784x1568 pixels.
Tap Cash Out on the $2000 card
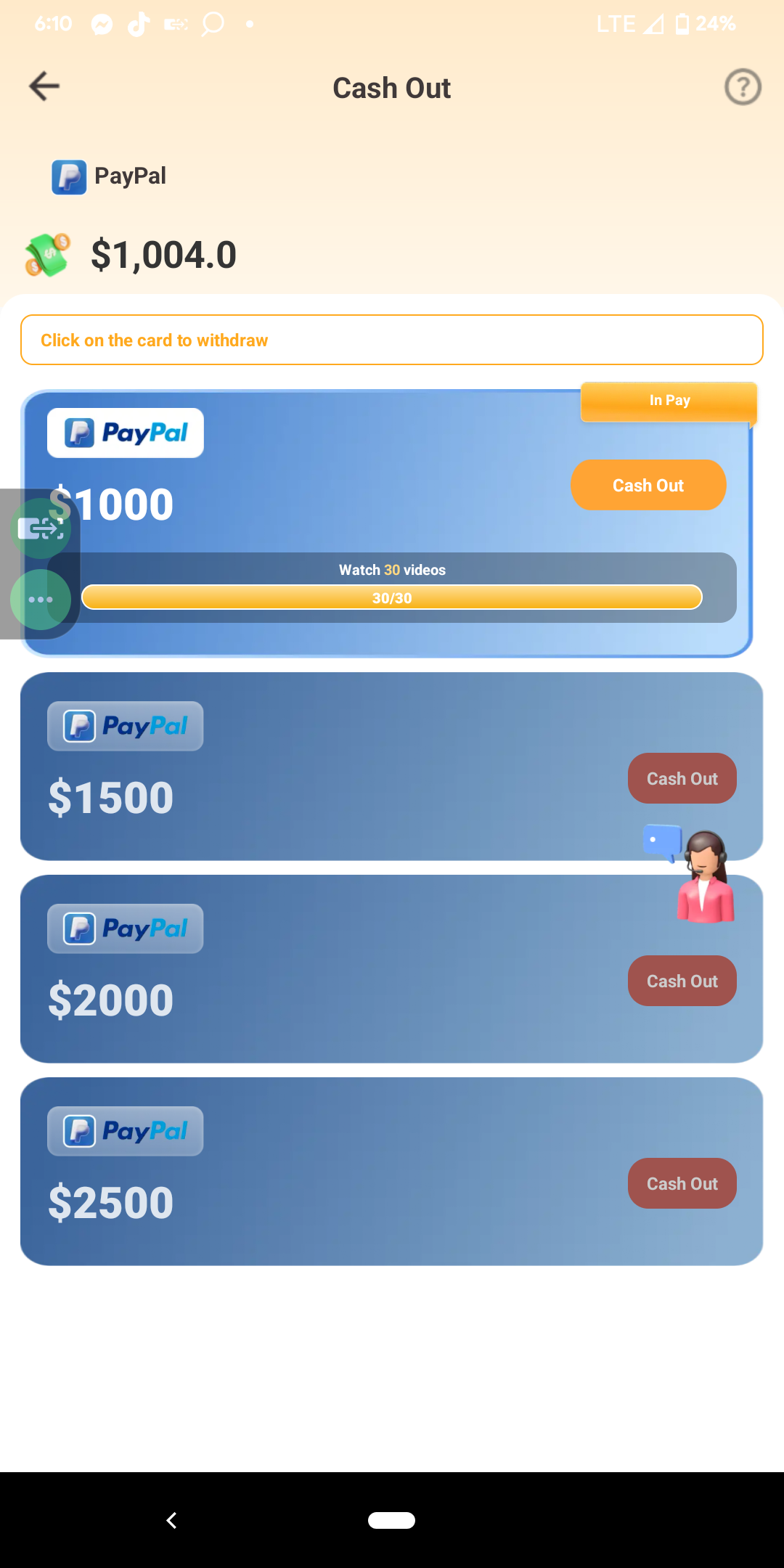(x=682, y=981)
